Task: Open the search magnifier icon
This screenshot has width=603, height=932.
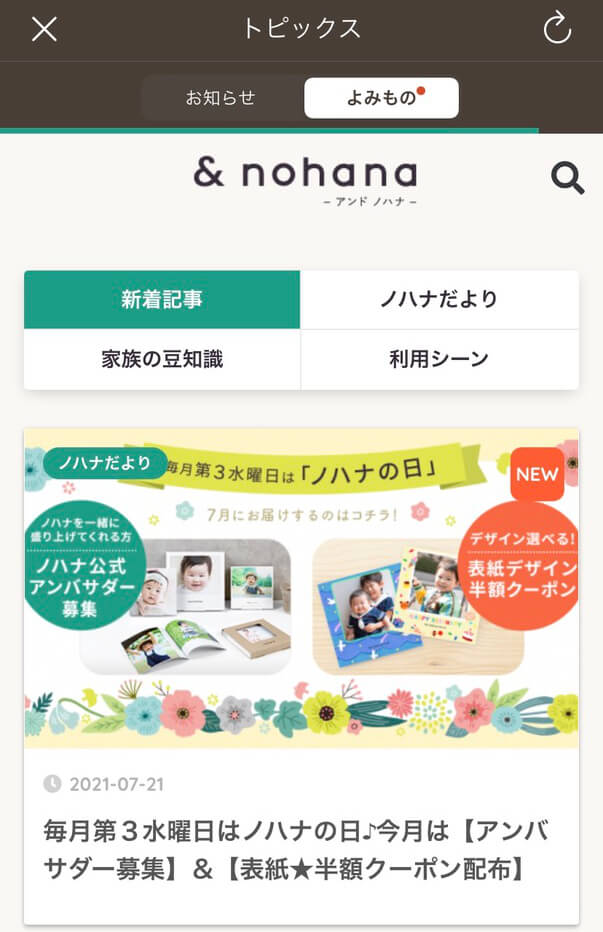Action: [x=567, y=179]
